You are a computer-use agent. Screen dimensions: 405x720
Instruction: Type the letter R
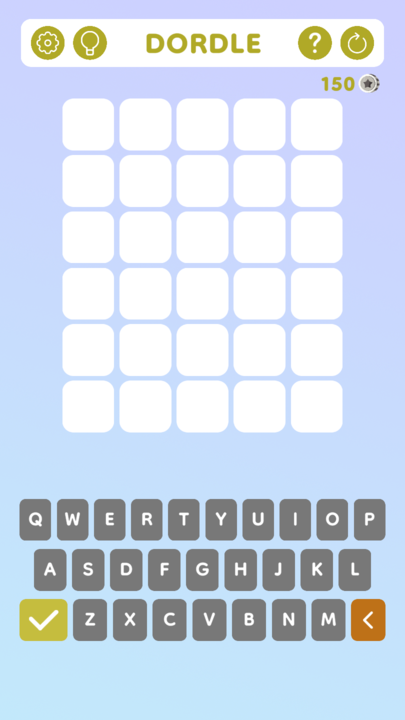pyautogui.click(x=147, y=520)
